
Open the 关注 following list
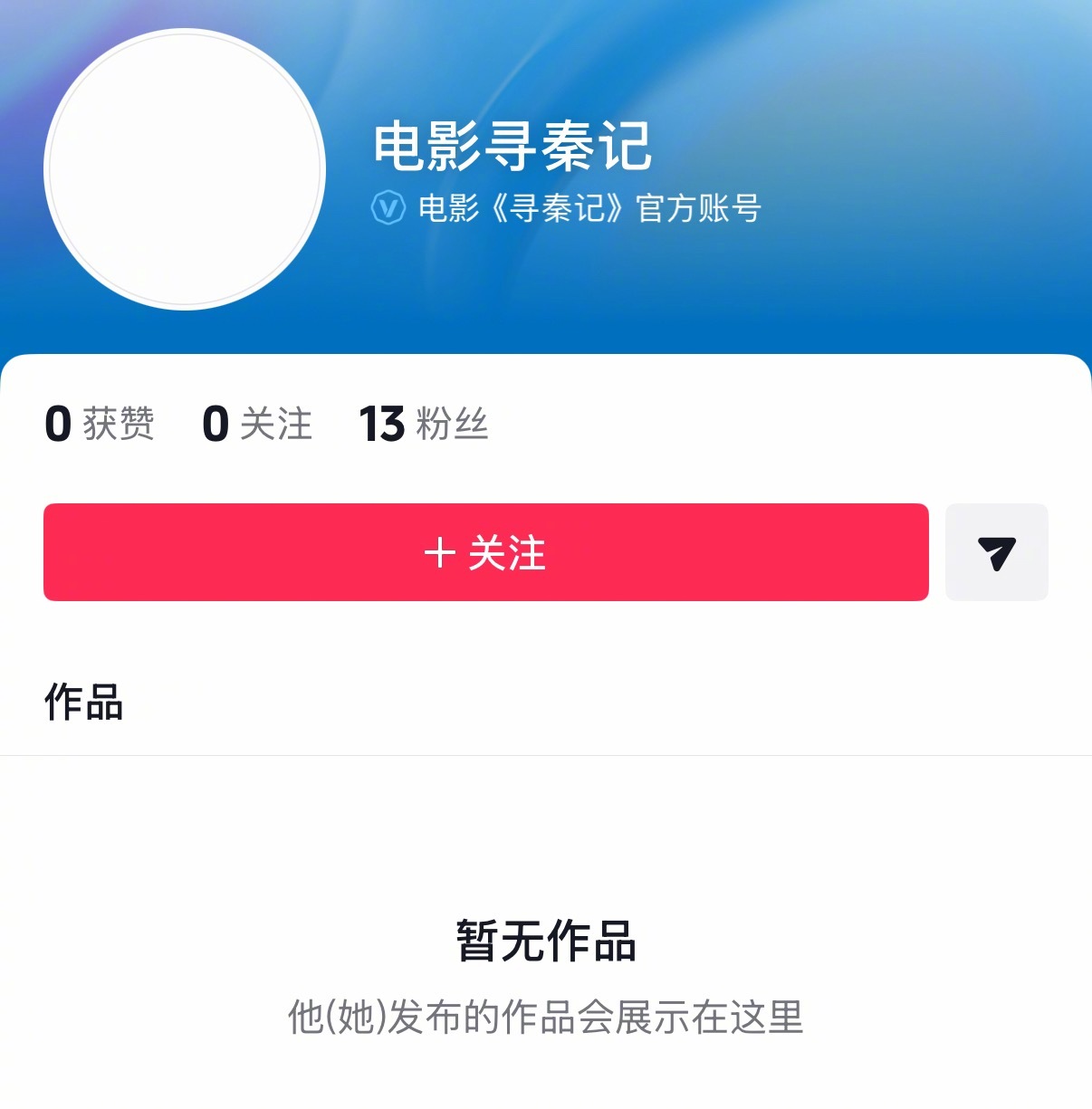click(x=256, y=425)
